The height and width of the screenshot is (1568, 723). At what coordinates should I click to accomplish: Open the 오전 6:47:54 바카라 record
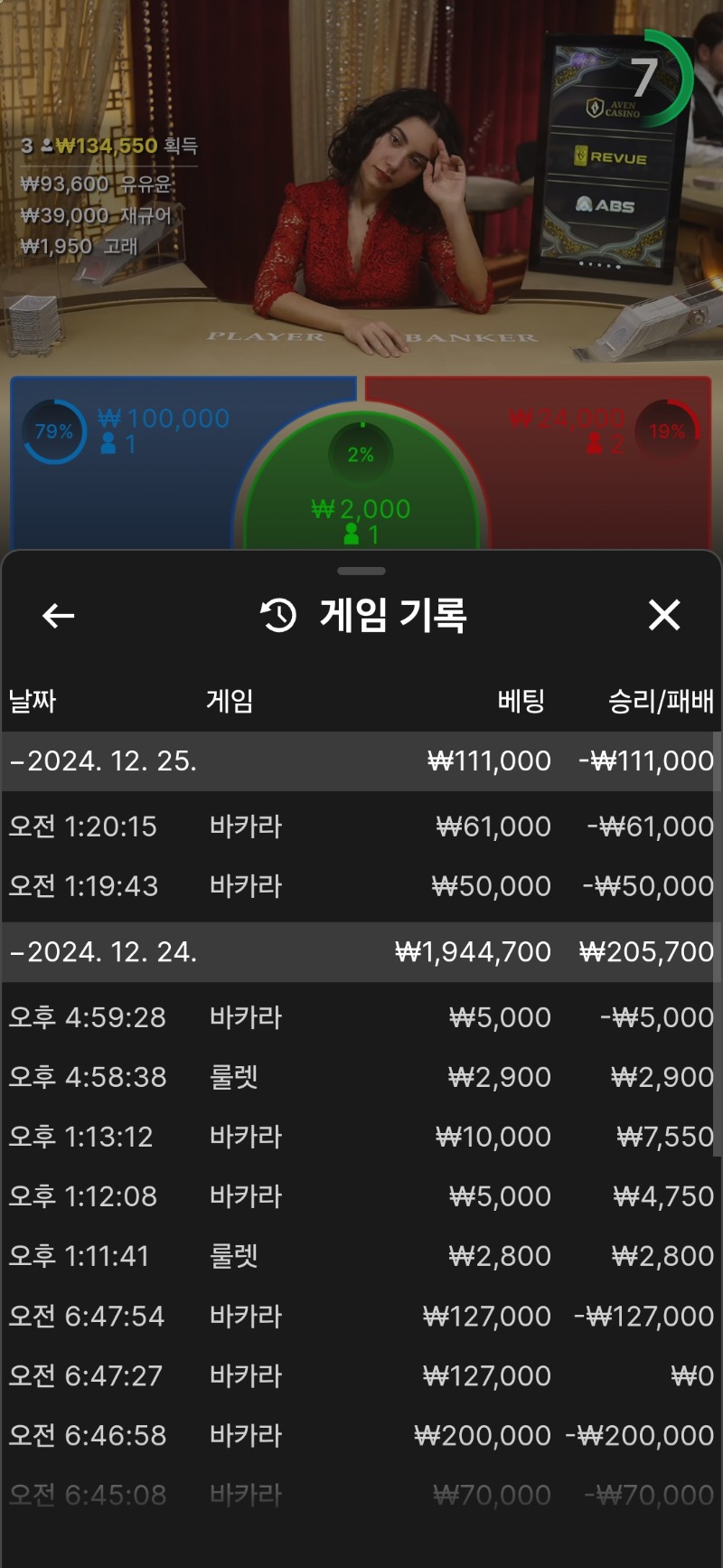coord(361,1316)
